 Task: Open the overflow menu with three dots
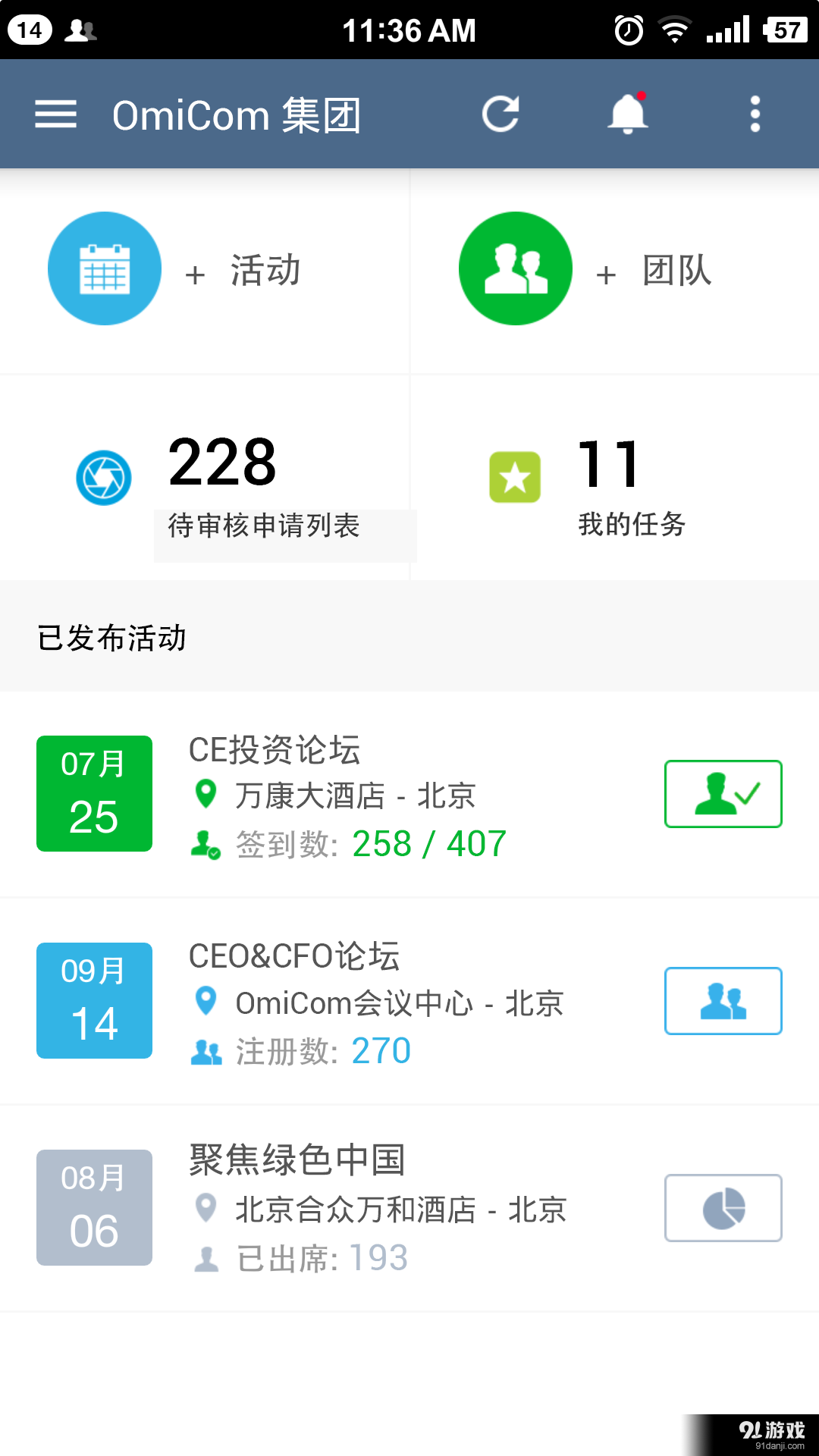[x=755, y=113]
